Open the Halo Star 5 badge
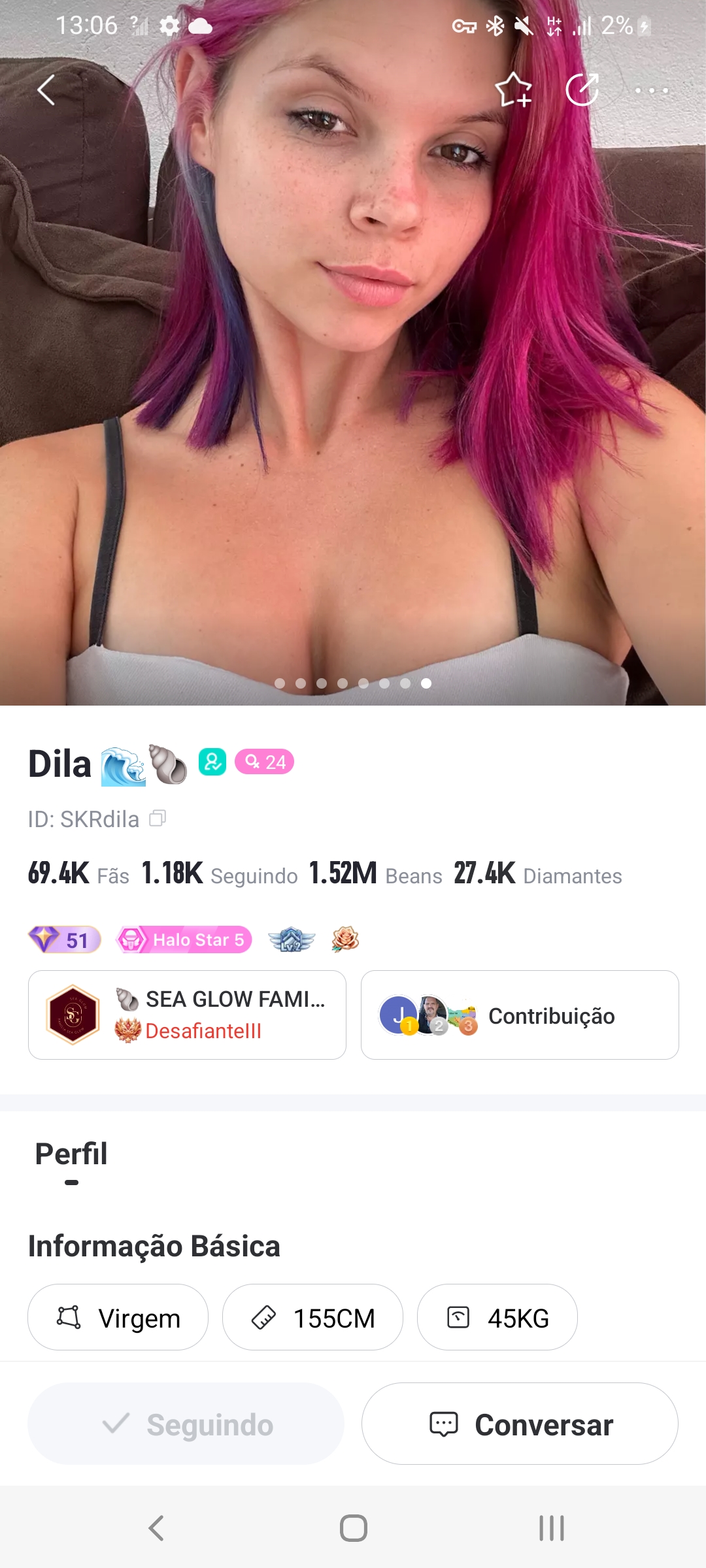The width and height of the screenshot is (706, 1568). (184, 939)
